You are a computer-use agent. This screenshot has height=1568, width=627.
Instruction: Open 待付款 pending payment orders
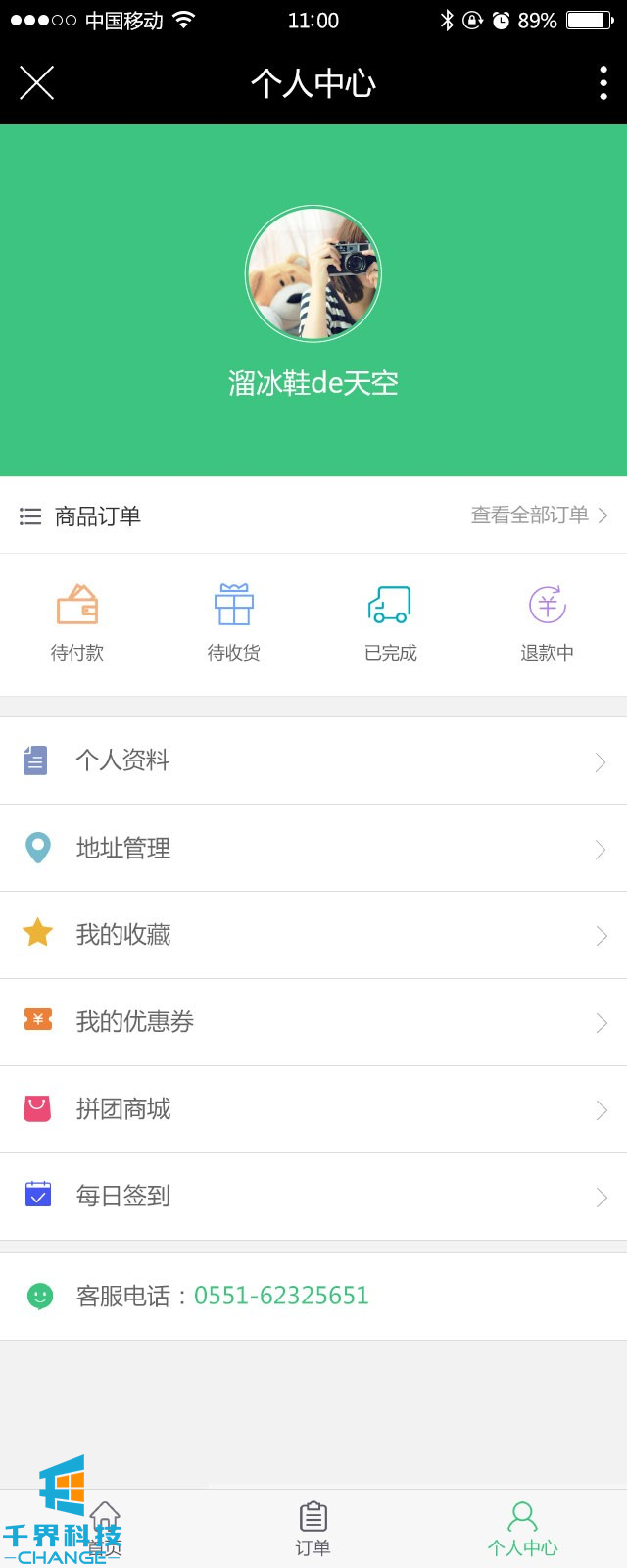click(77, 623)
